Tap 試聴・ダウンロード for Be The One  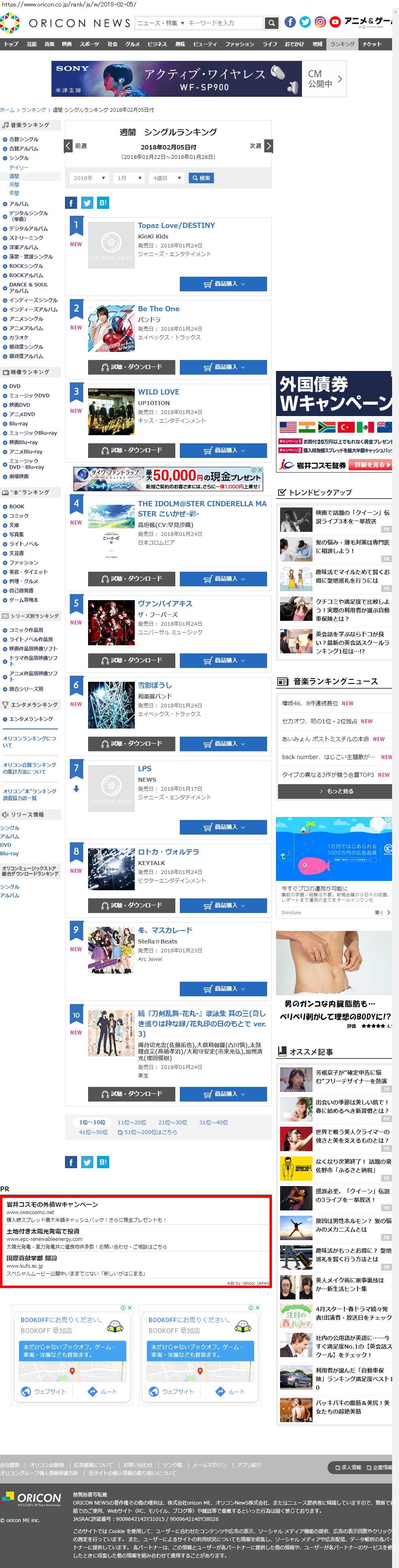(132, 367)
